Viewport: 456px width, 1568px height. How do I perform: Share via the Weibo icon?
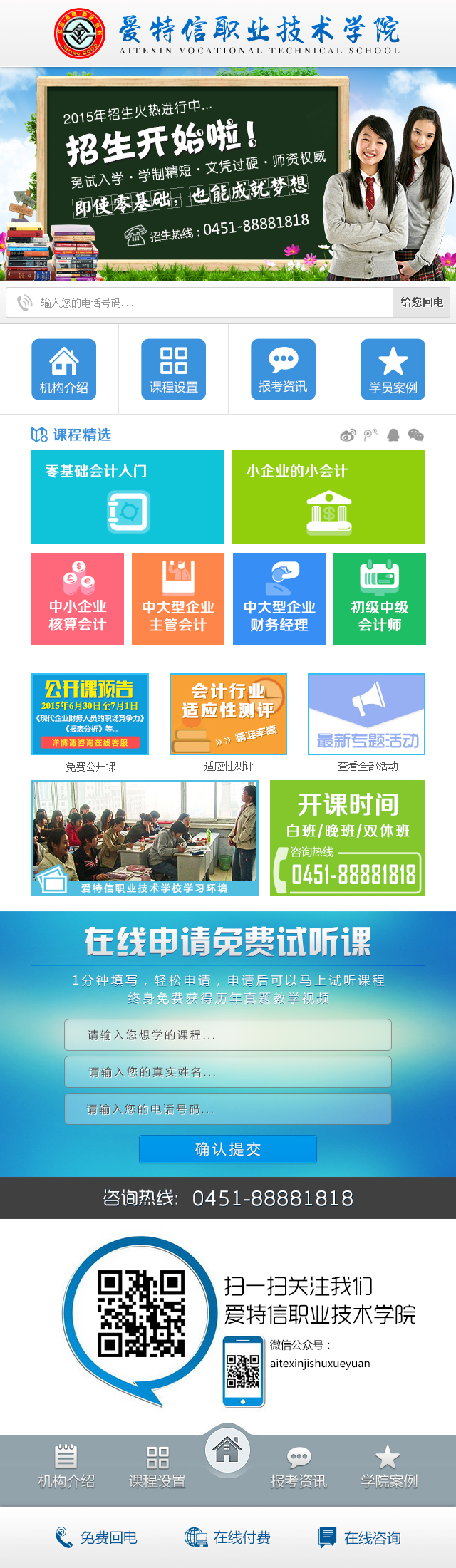(348, 435)
